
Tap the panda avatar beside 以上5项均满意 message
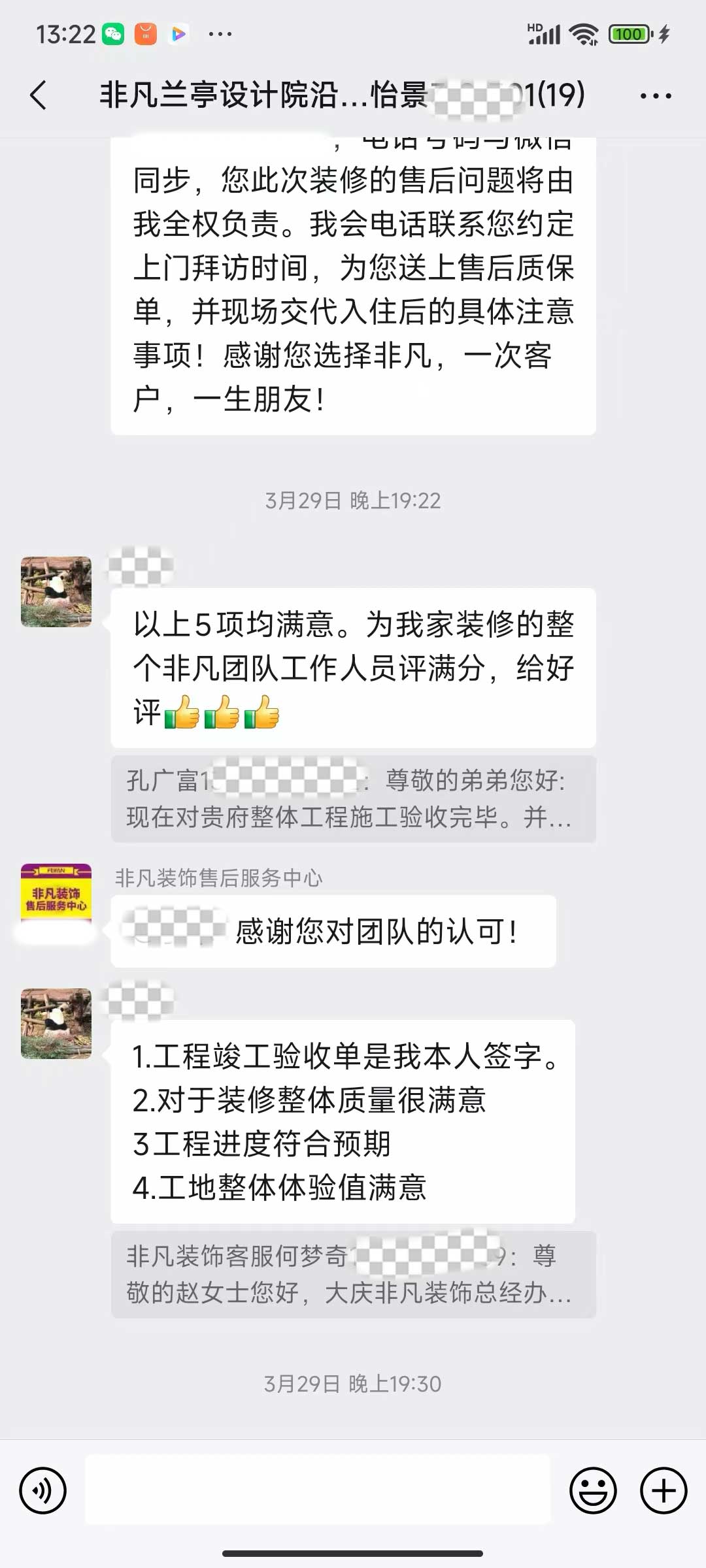[56, 592]
